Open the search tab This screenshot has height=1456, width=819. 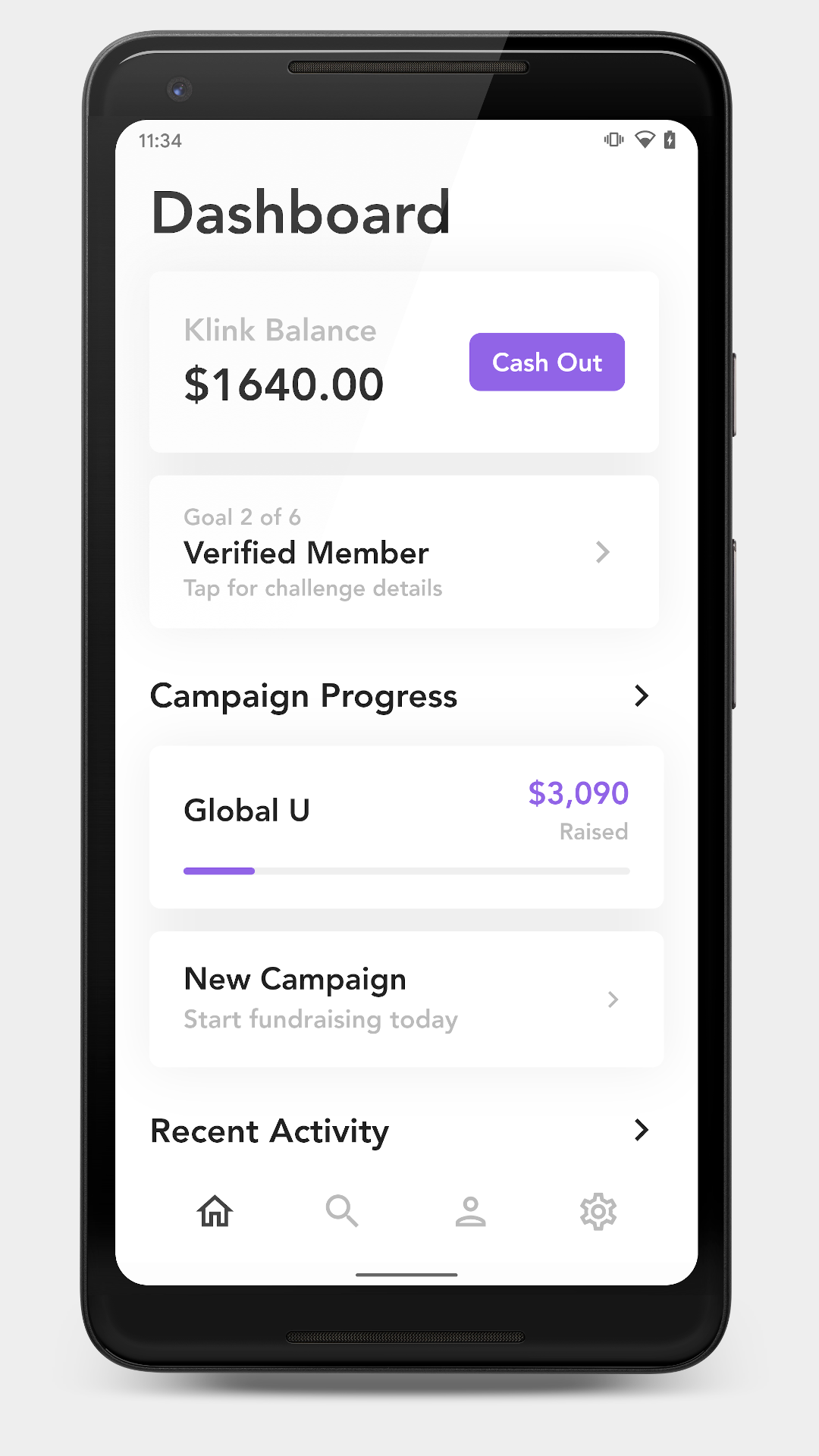(342, 1211)
